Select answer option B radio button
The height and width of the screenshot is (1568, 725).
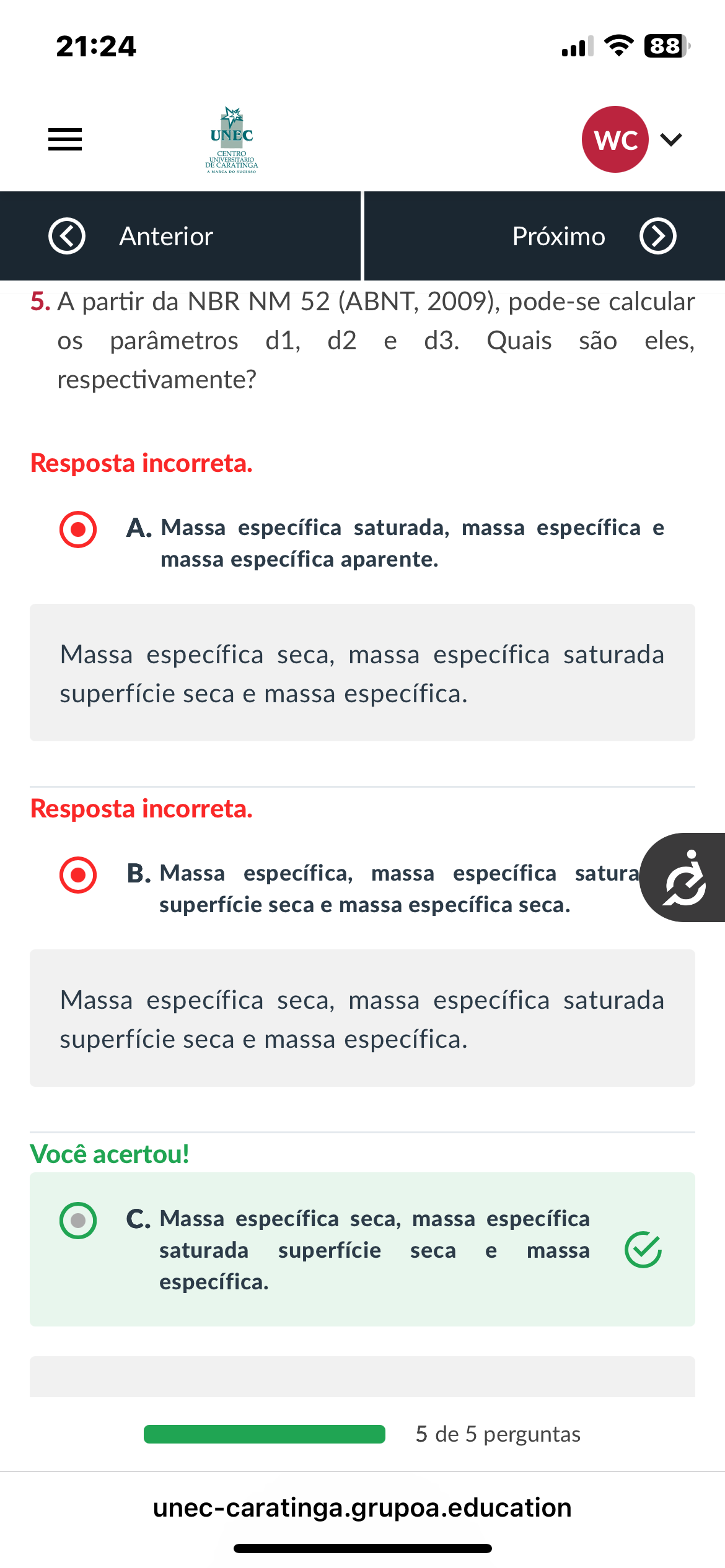click(x=78, y=875)
